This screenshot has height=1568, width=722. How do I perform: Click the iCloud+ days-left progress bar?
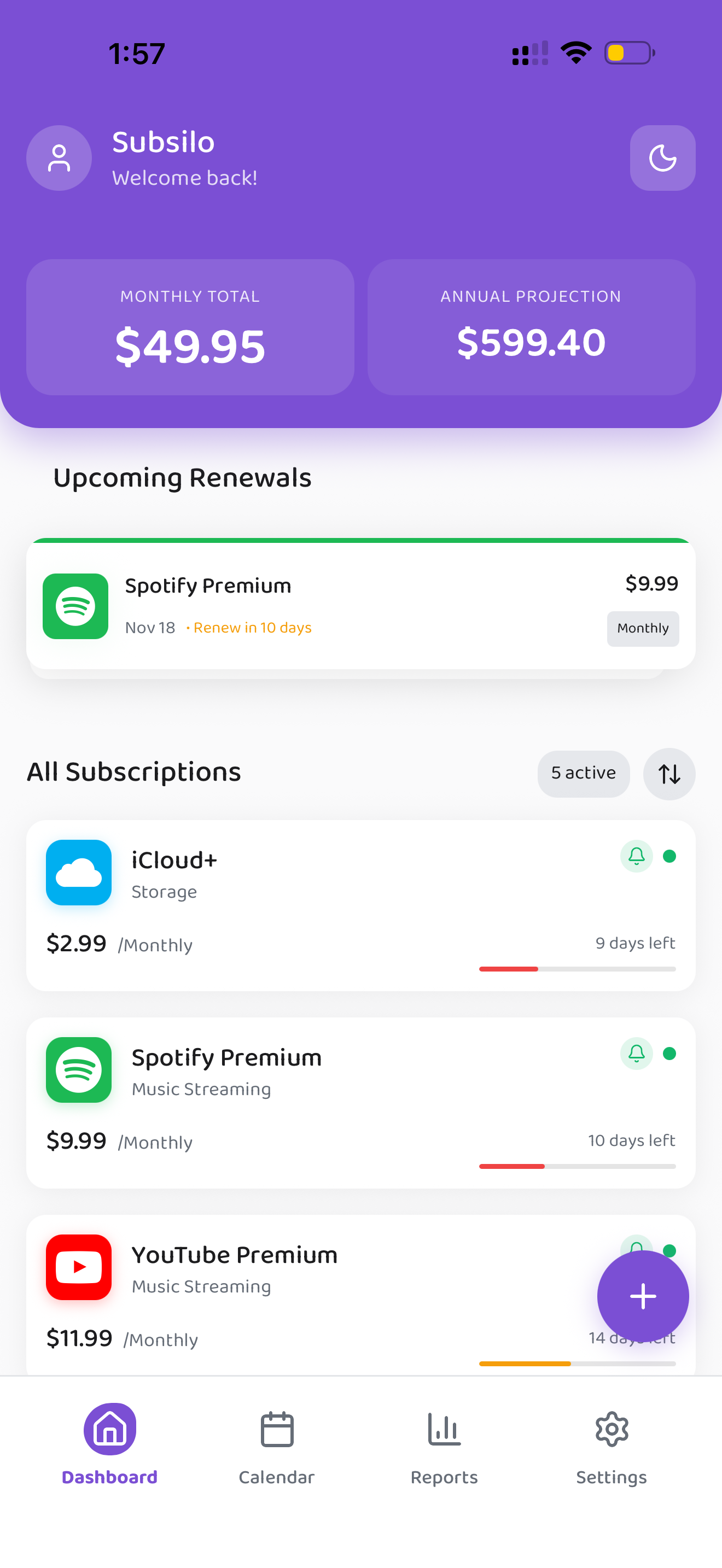[x=577, y=969]
